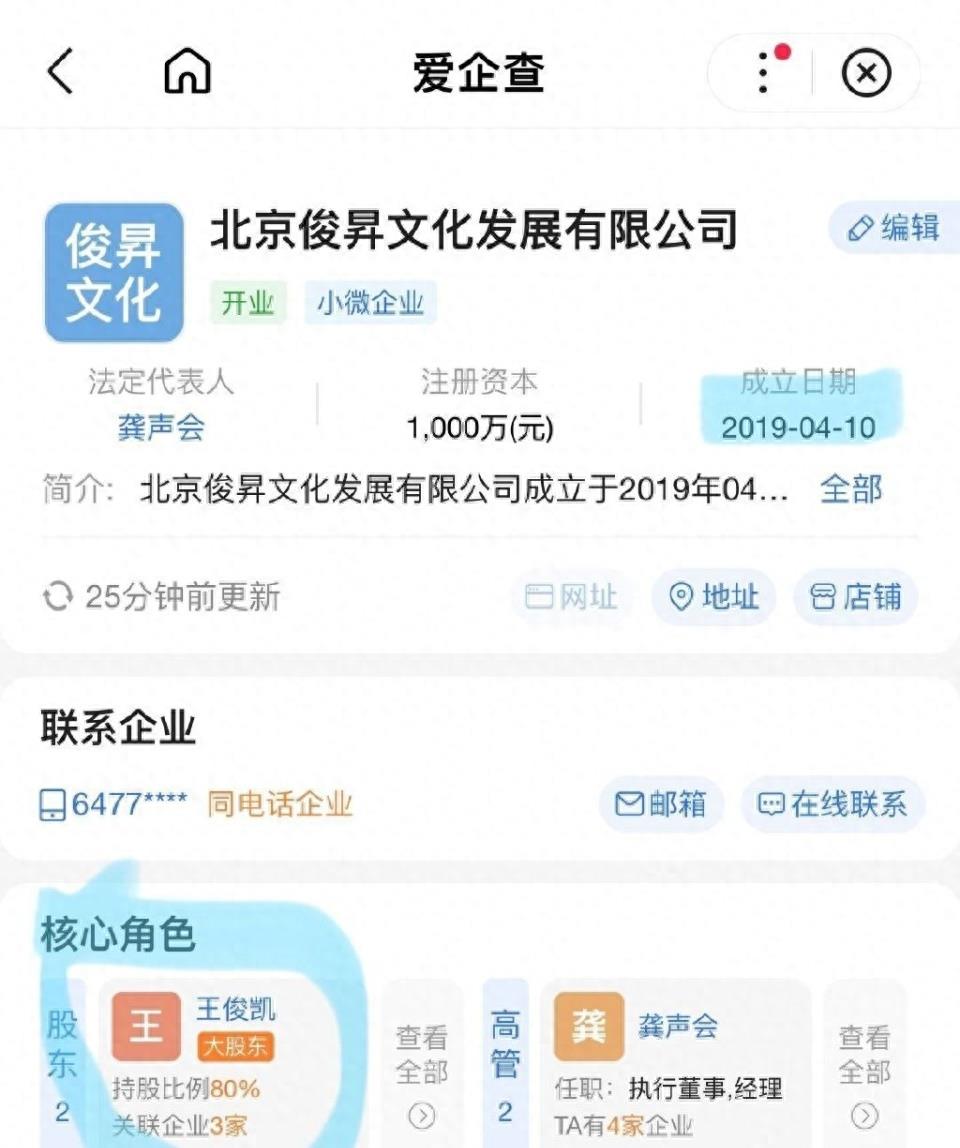The height and width of the screenshot is (1148, 960).
Task: Expand full company intro via 全部
Action: pyautogui.click(x=851, y=490)
